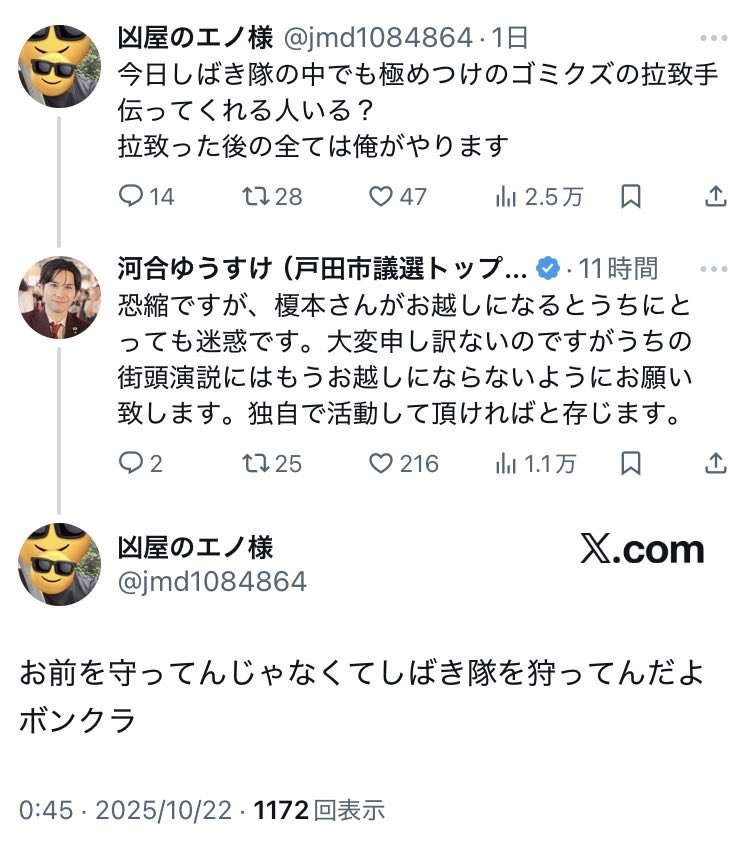The height and width of the screenshot is (841, 750).
Task: Open 河合ゆうすけ's profile picture
Action: (x=60, y=297)
